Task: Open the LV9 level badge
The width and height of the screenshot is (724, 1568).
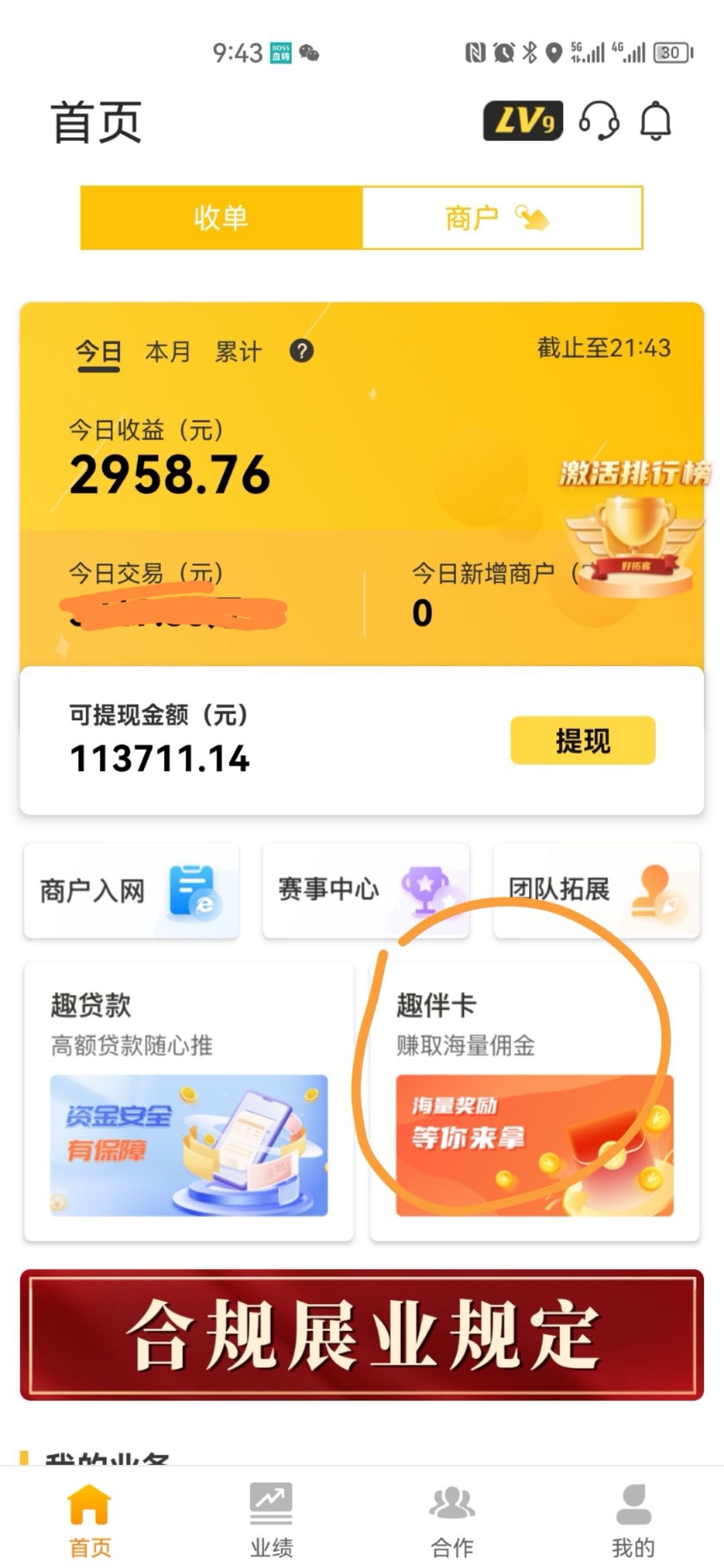Action: 522,121
